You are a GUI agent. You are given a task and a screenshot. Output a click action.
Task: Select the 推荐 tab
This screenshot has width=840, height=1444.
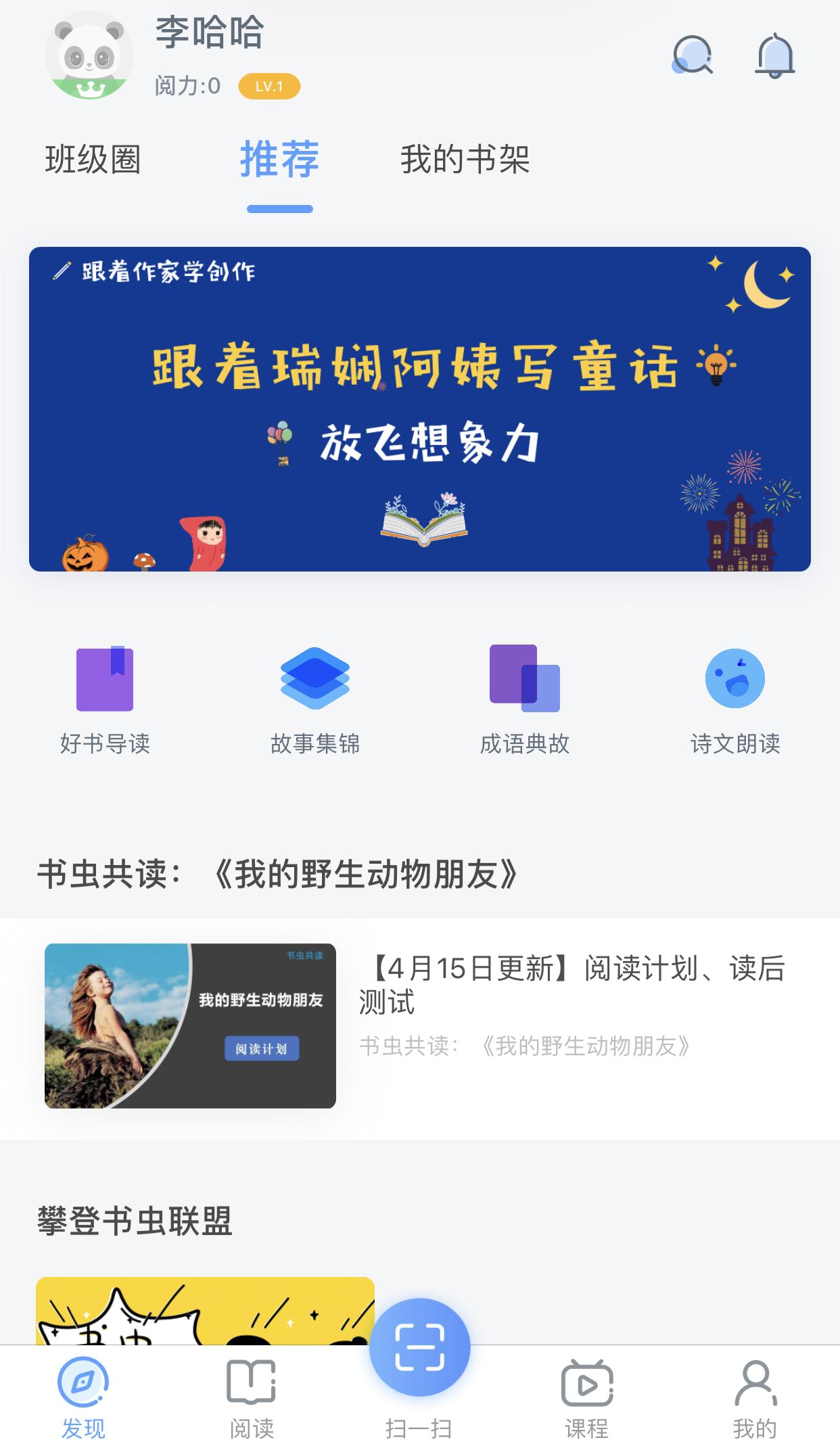pyautogui.click(x=279, y=160)
